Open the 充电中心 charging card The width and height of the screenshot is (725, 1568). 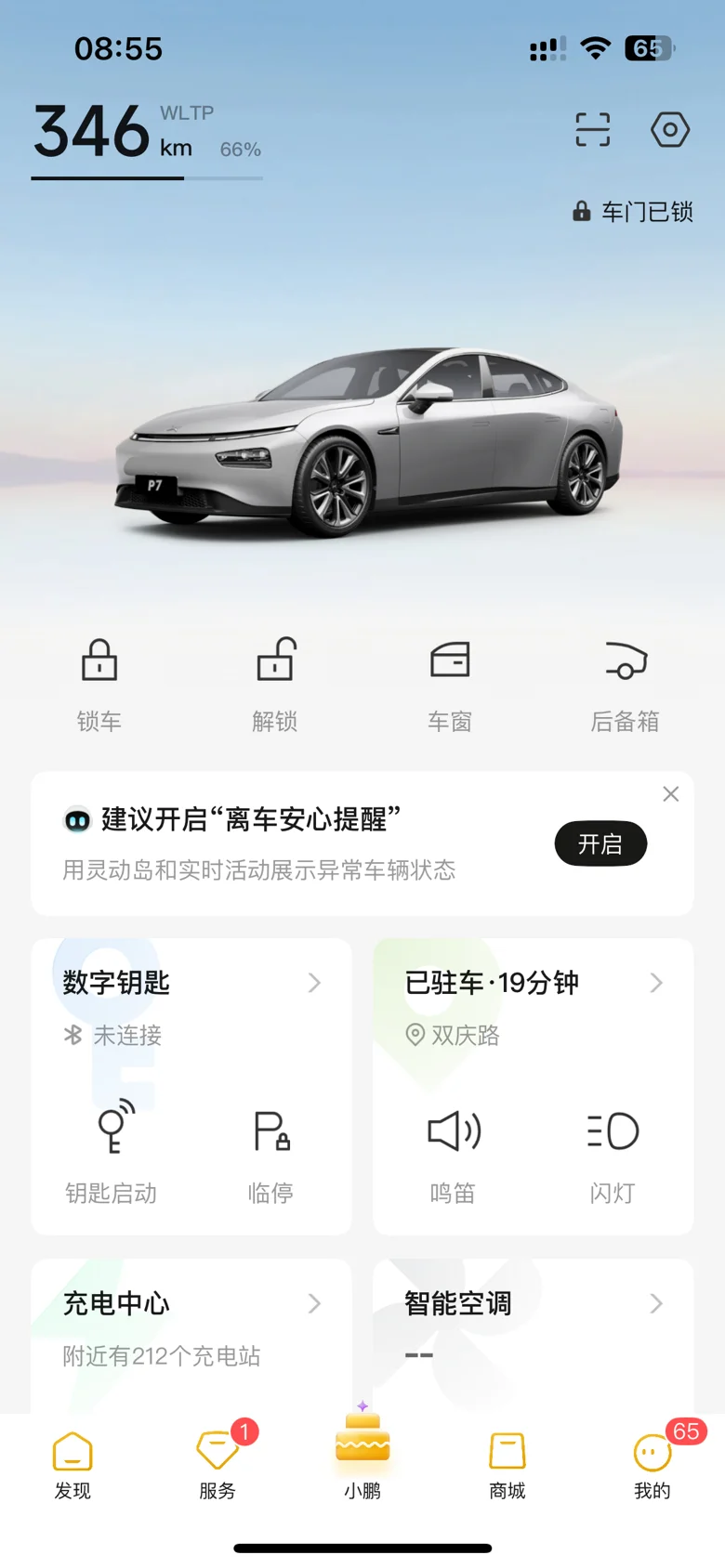(191, 1304)
